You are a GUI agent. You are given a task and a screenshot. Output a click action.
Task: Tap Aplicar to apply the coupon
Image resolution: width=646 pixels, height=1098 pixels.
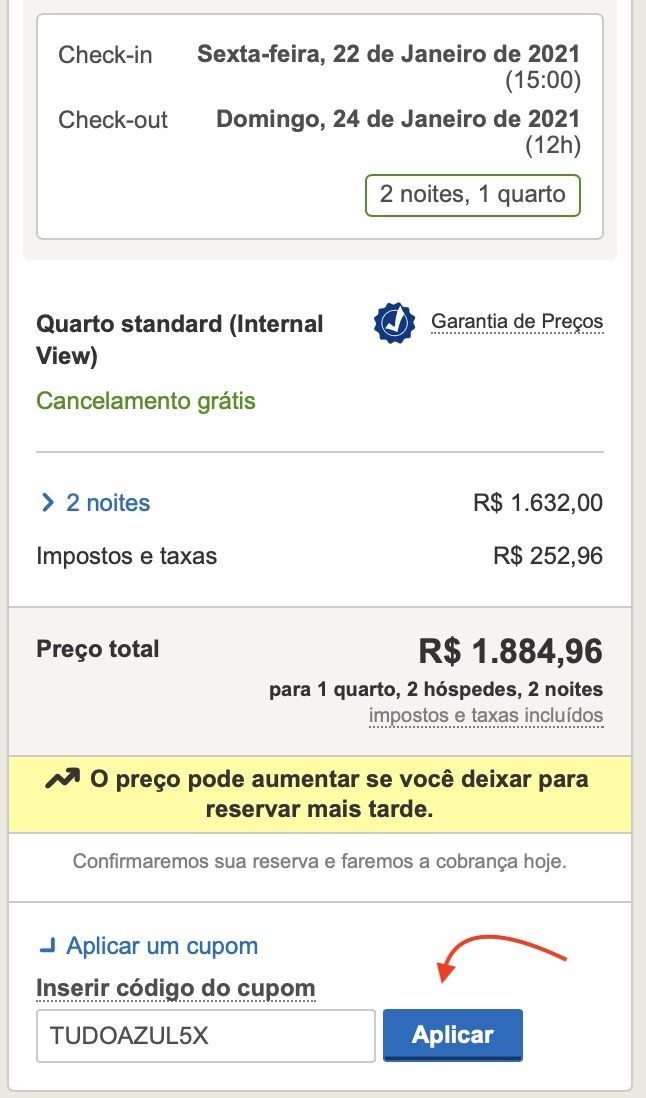[x=452, y=1036]
